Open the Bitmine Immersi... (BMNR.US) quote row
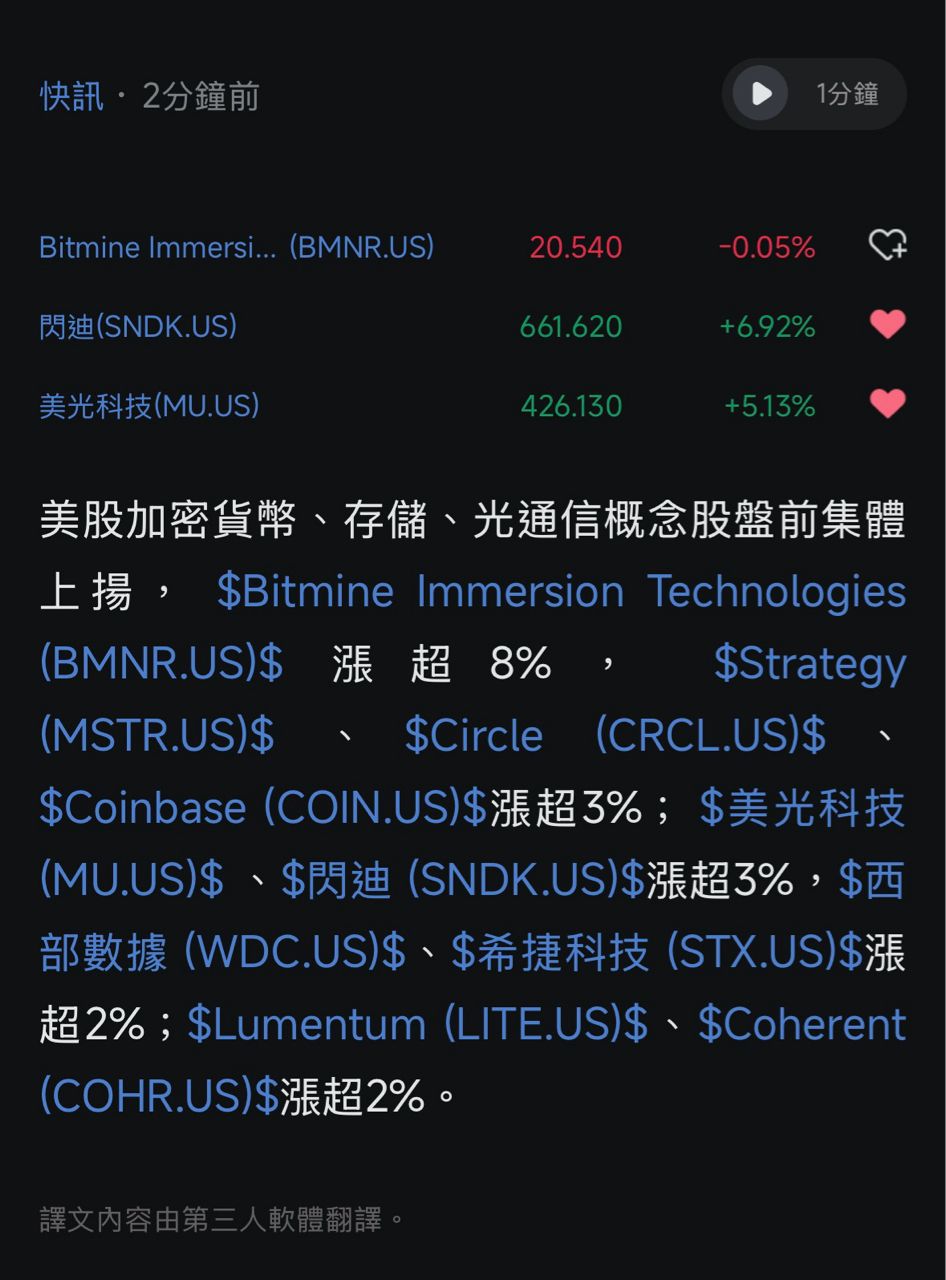The image size is (946, 1280). 236,247
